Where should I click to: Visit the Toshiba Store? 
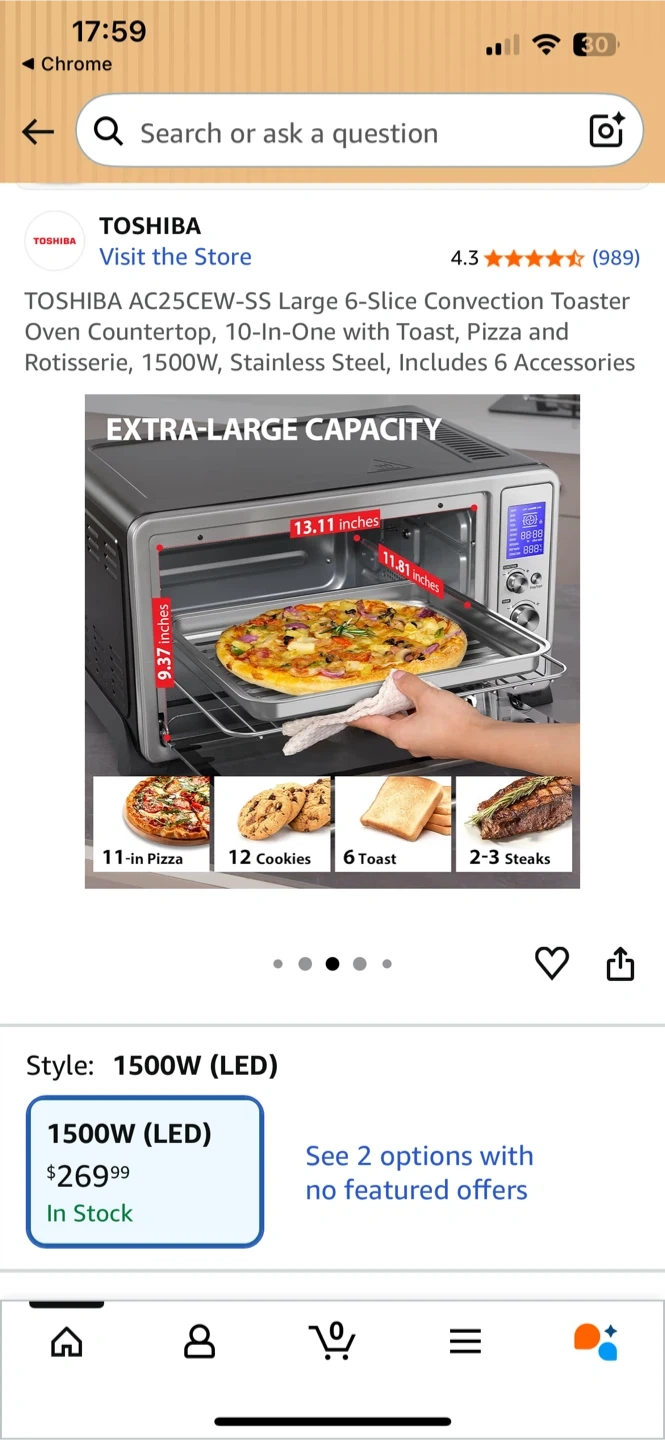pos(175,257)
